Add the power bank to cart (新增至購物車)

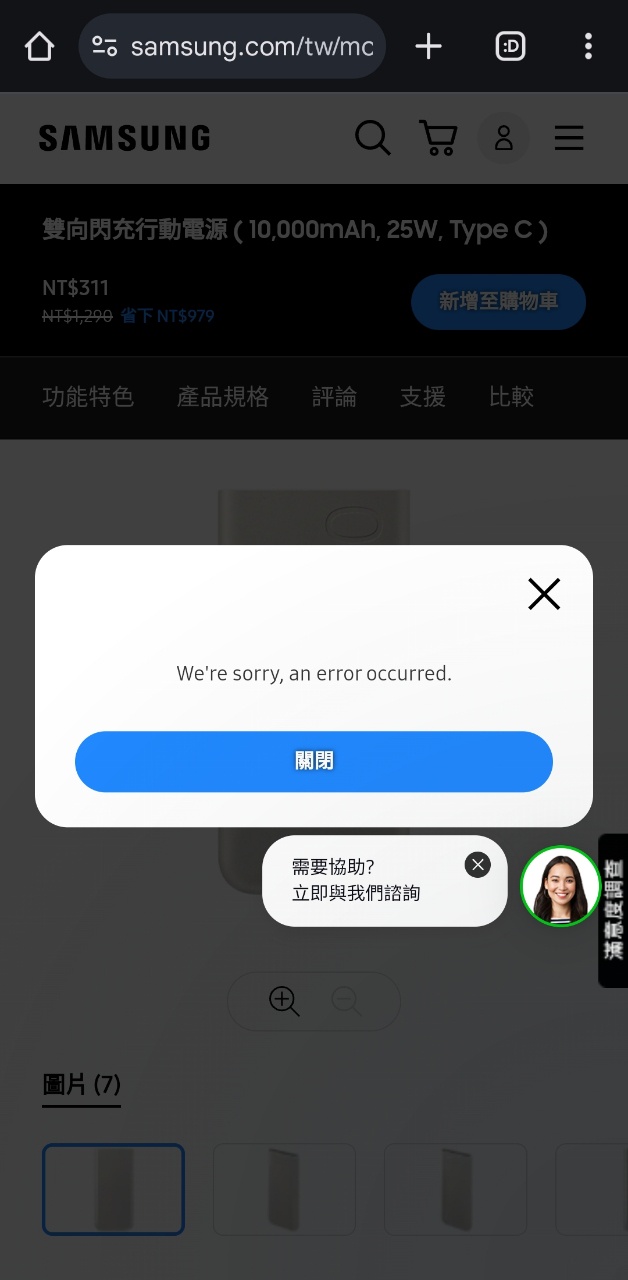tap(498, 302)
